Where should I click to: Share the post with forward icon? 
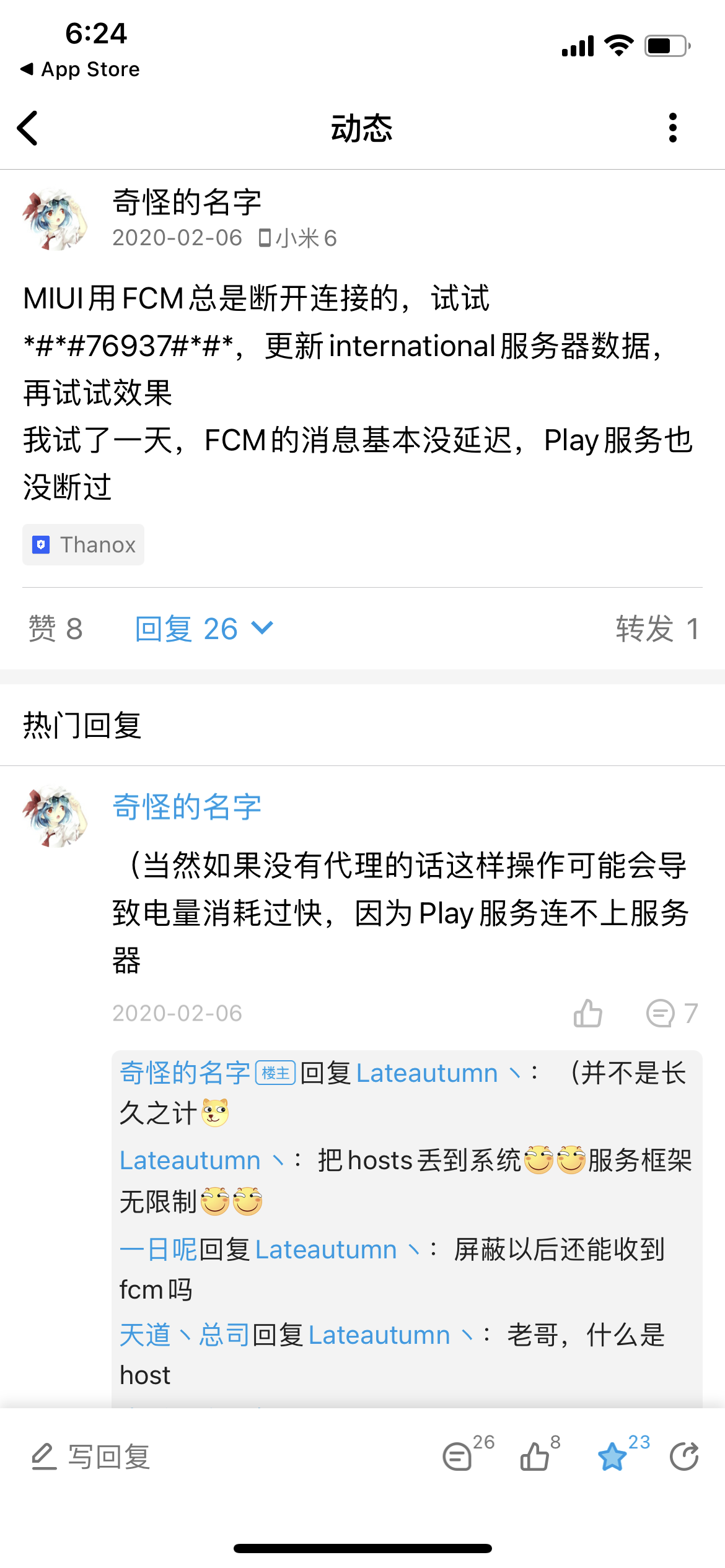coord(684,1457)
